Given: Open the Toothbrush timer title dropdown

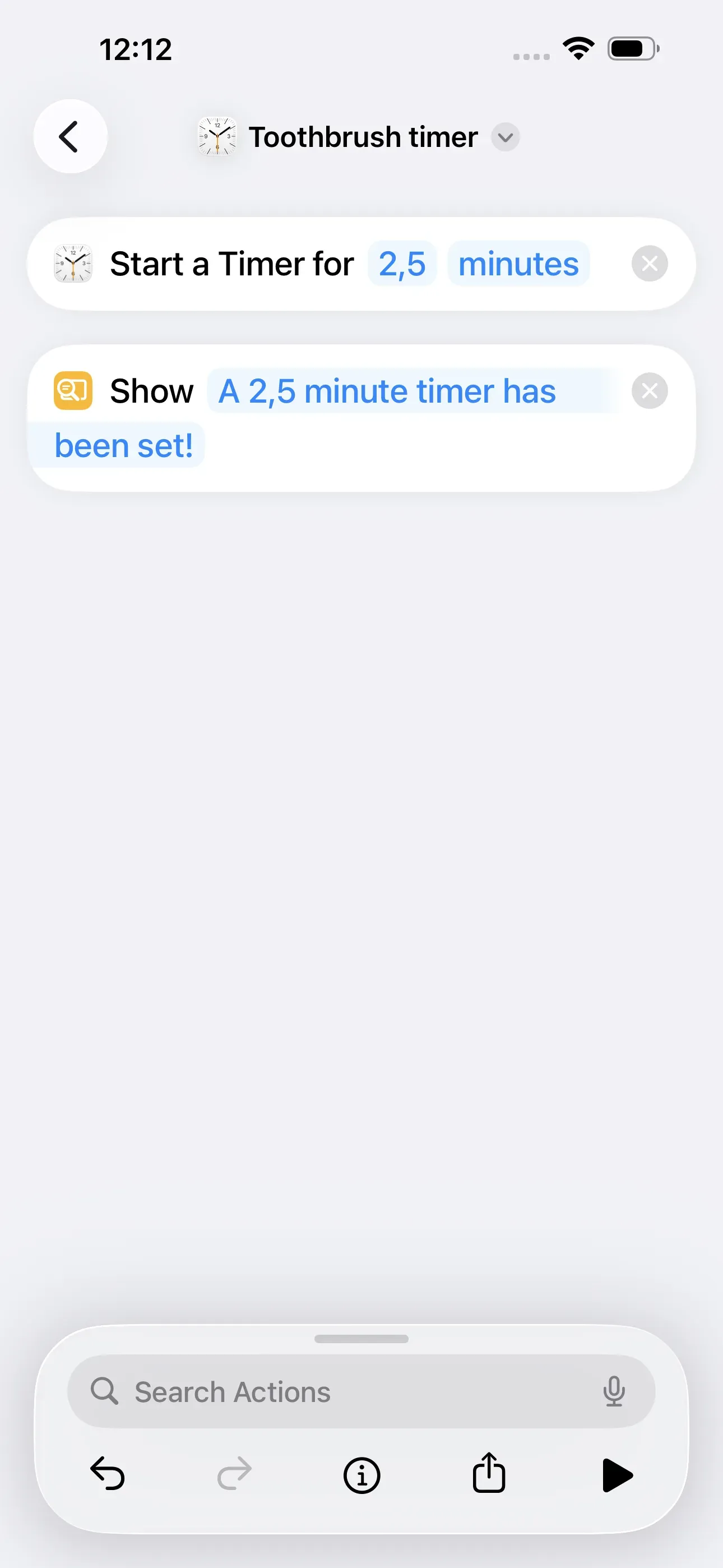Looking at the screenshot, I should pos(504,137).
